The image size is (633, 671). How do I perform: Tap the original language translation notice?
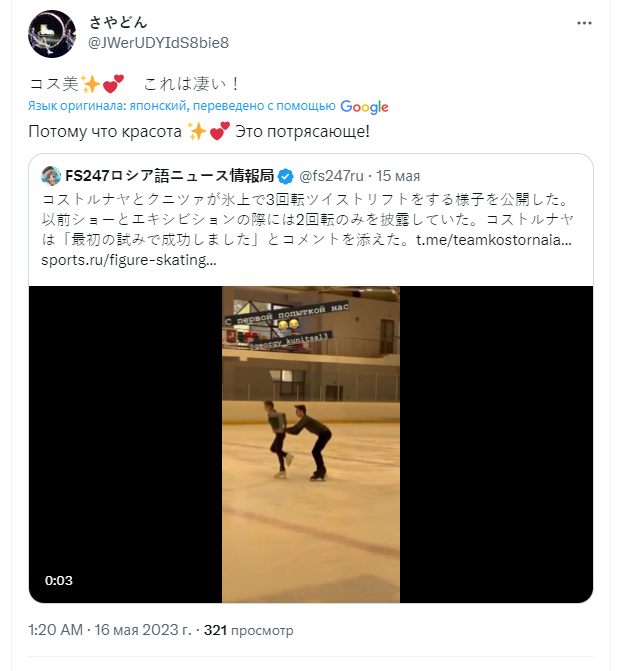(180, 107)
